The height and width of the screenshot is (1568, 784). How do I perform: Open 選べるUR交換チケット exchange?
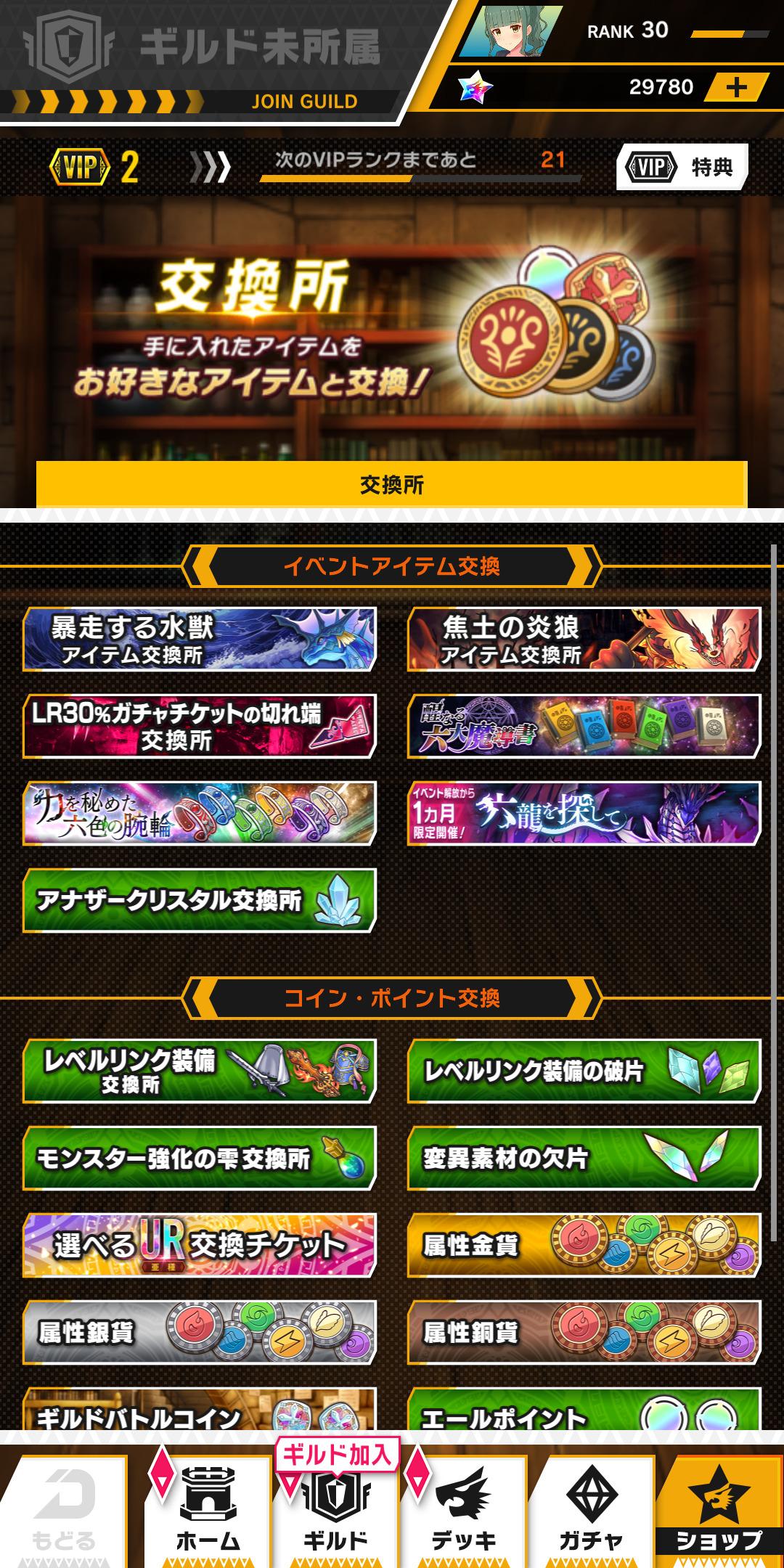coord(199,1246)
